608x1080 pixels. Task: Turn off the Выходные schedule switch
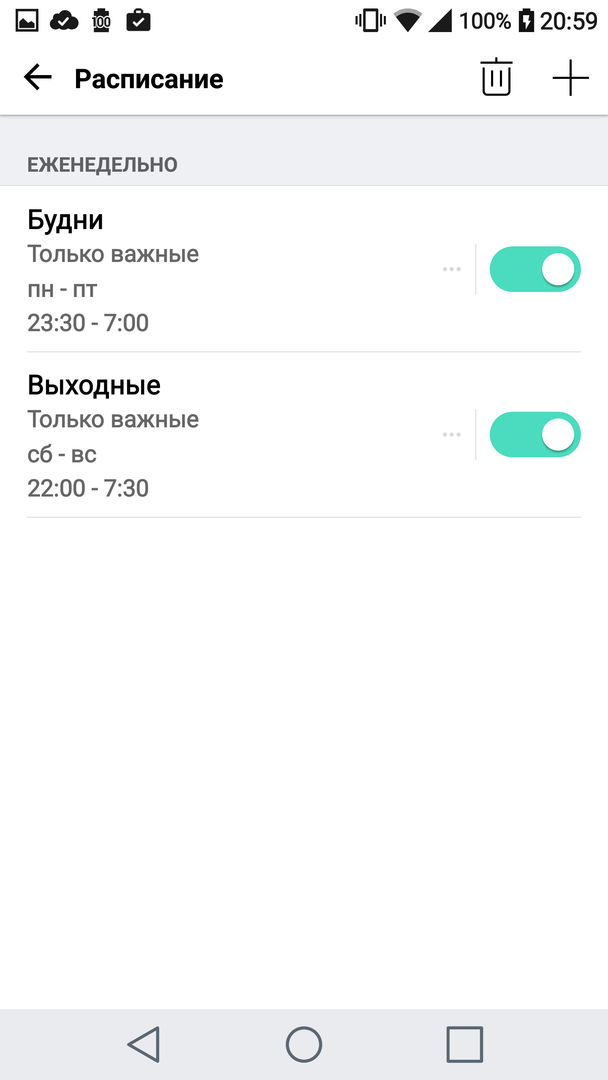coord(534,435)
